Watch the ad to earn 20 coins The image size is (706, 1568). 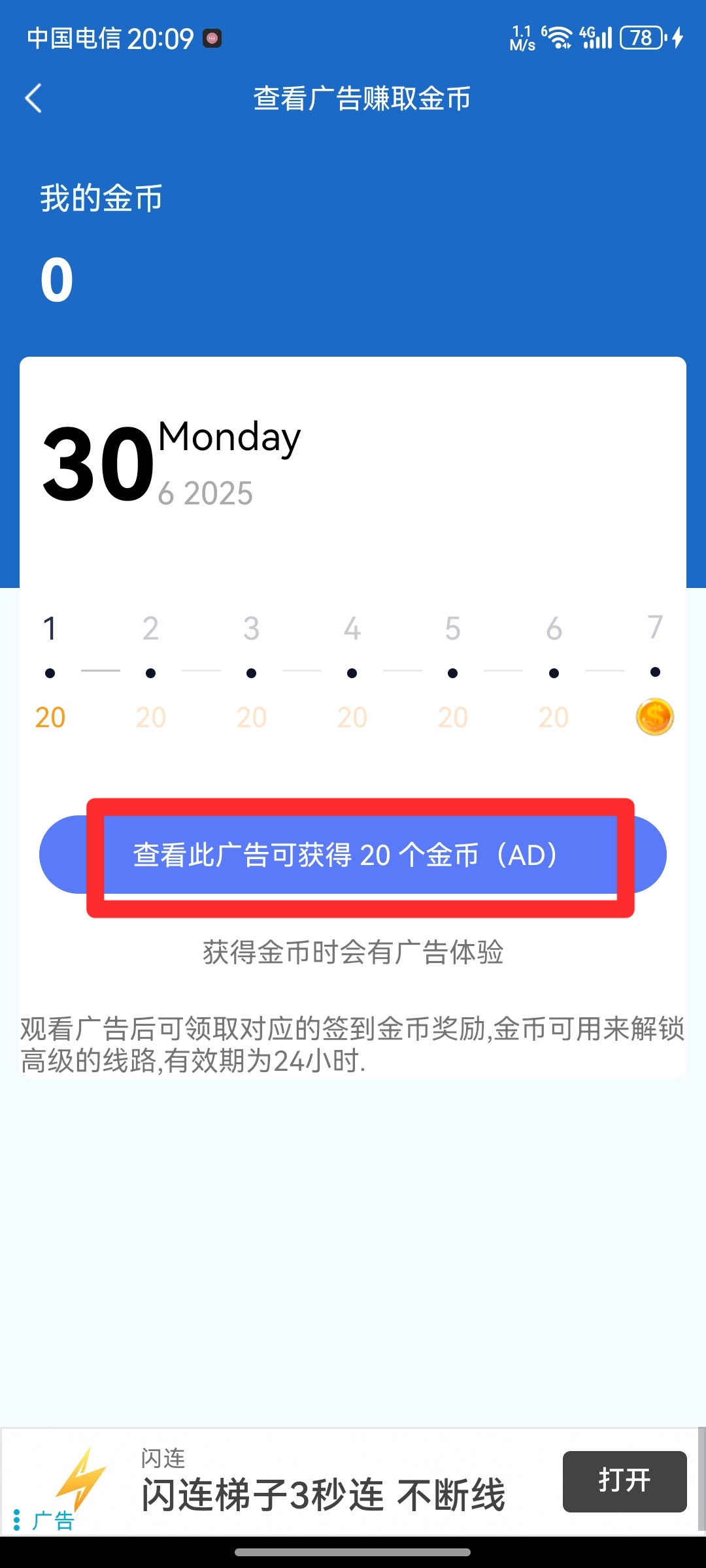point(353,855)
